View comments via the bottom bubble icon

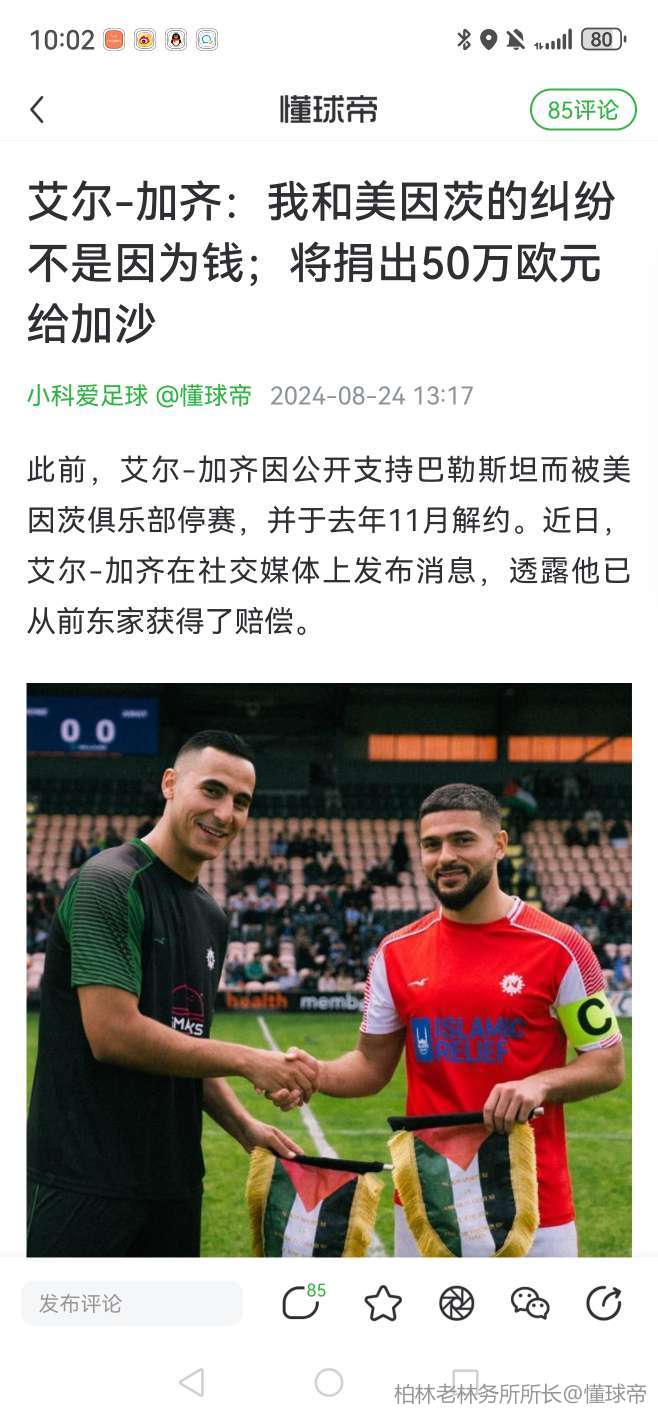[302, 1303]
